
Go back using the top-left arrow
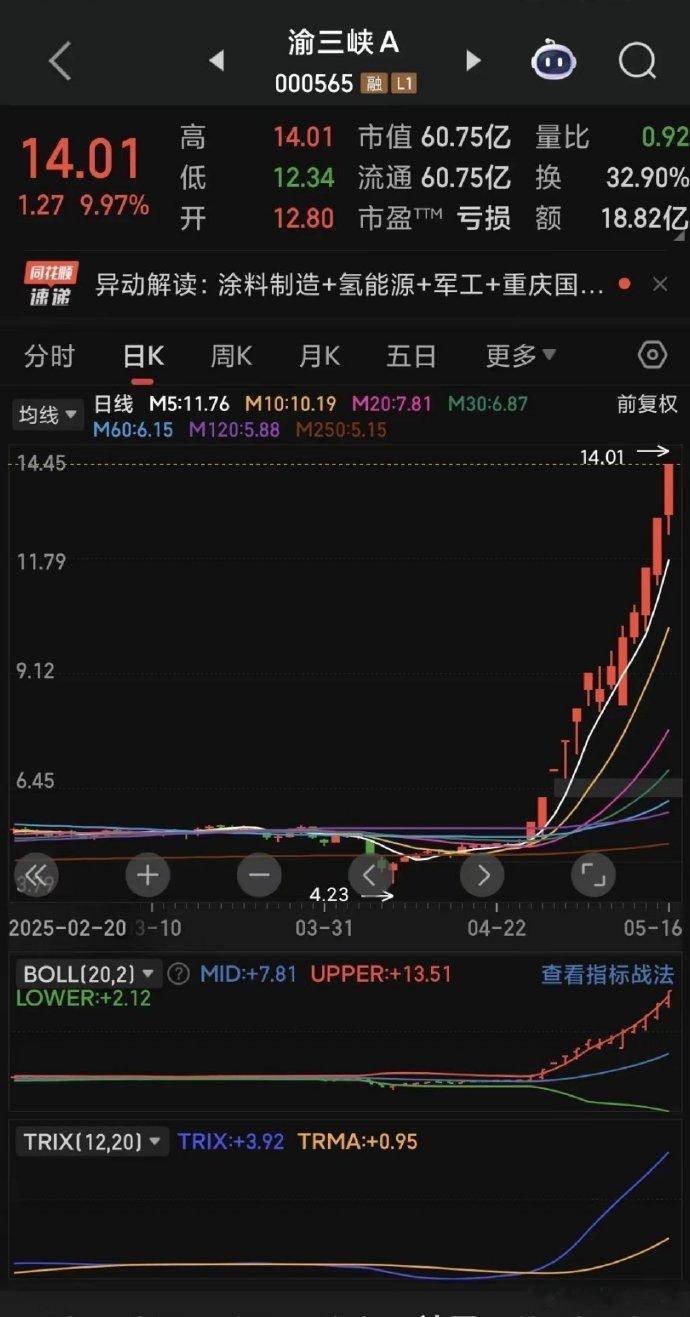(x=60, y=62)
